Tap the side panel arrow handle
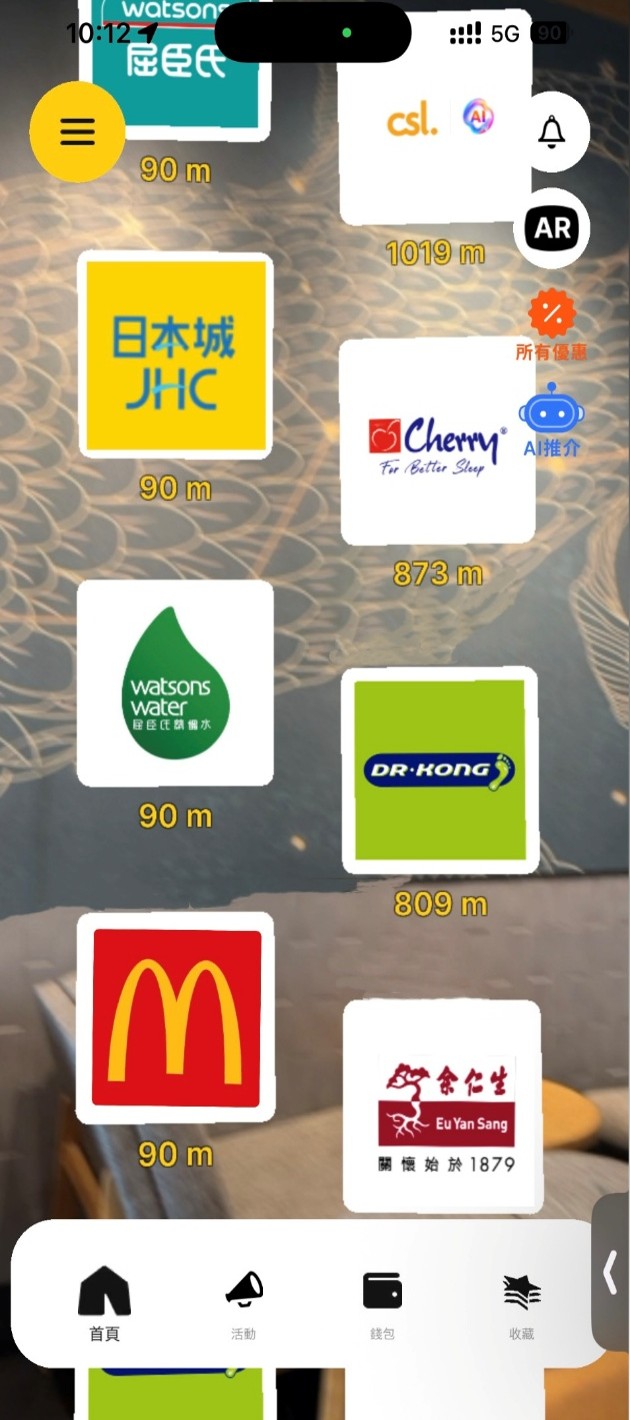630x1420 pixels. point(610,1273)
